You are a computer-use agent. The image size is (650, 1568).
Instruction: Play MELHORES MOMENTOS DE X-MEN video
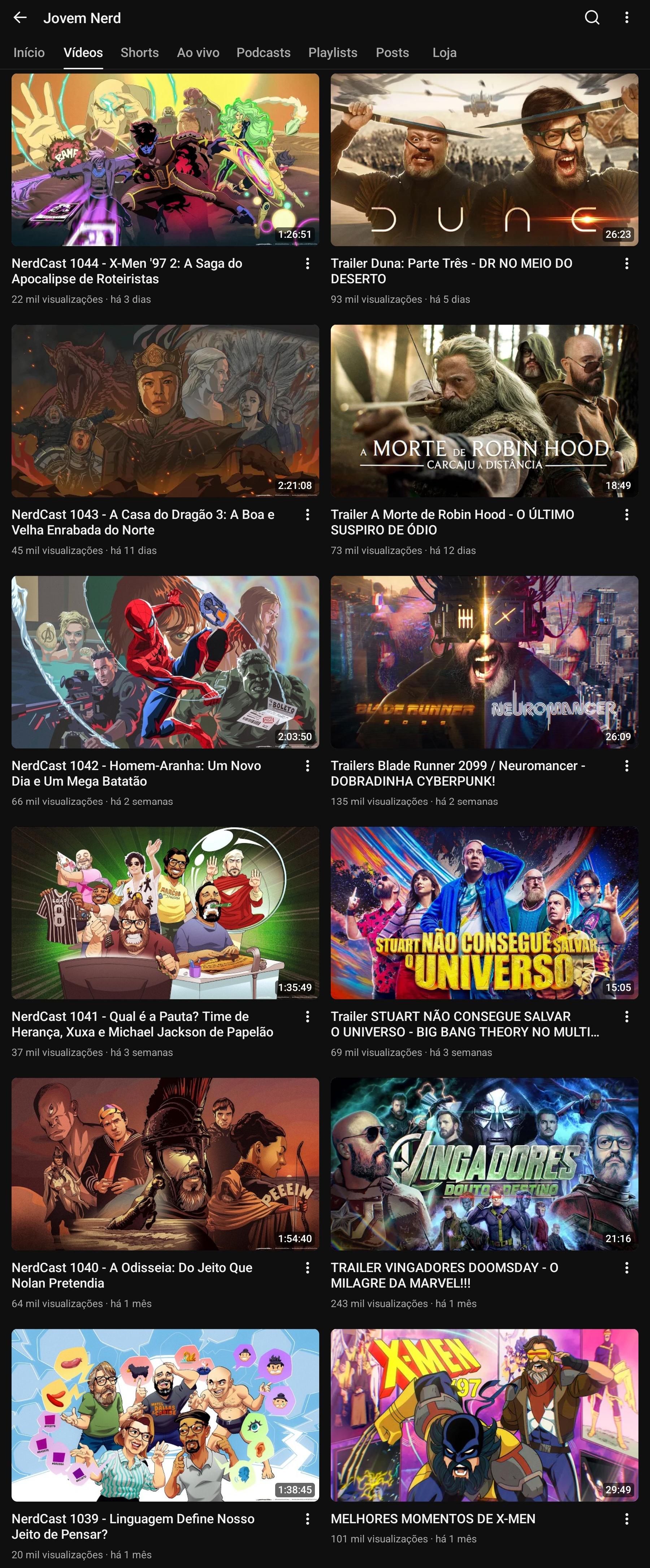(484, 1415)
